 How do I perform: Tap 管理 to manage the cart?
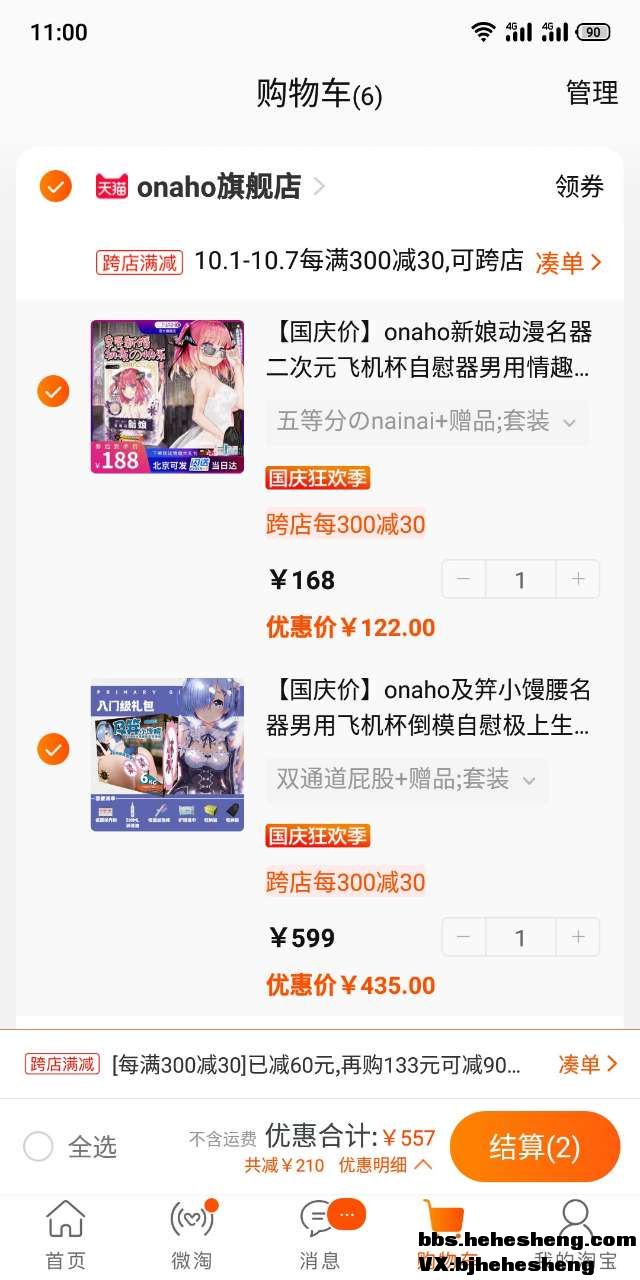click(592, 93)
